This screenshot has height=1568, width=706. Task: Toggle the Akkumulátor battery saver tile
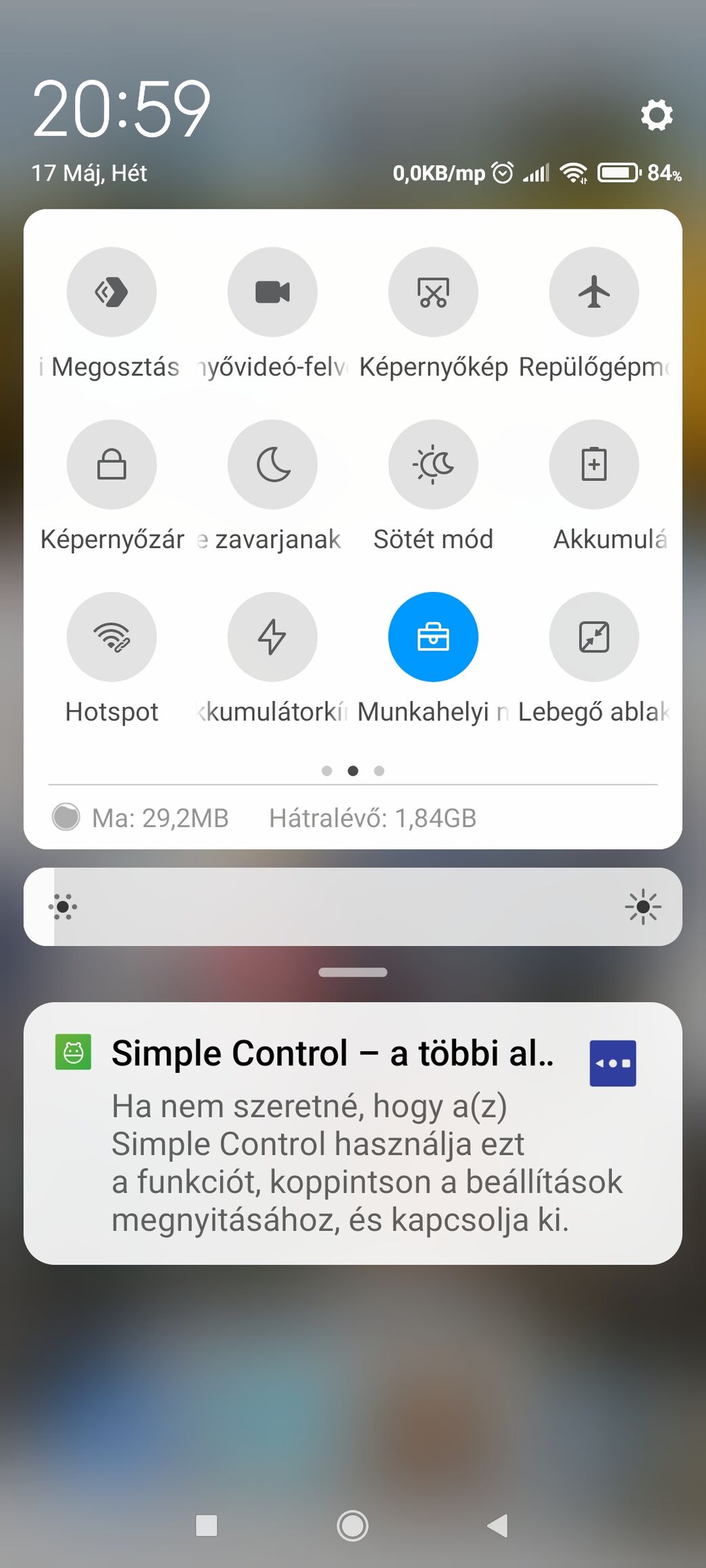click(x=594, y=465)
